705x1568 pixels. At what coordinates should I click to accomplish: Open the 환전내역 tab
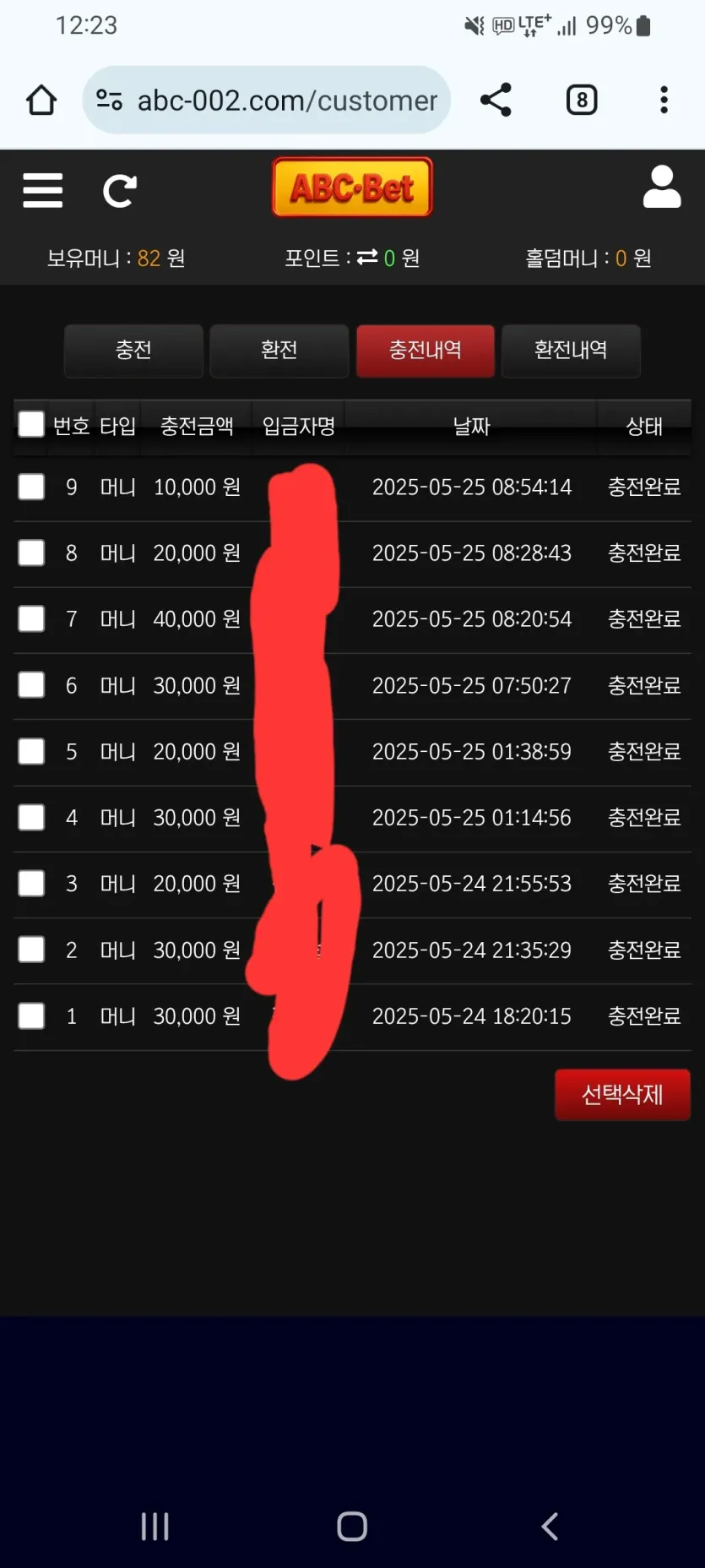[x=571, y=350]
